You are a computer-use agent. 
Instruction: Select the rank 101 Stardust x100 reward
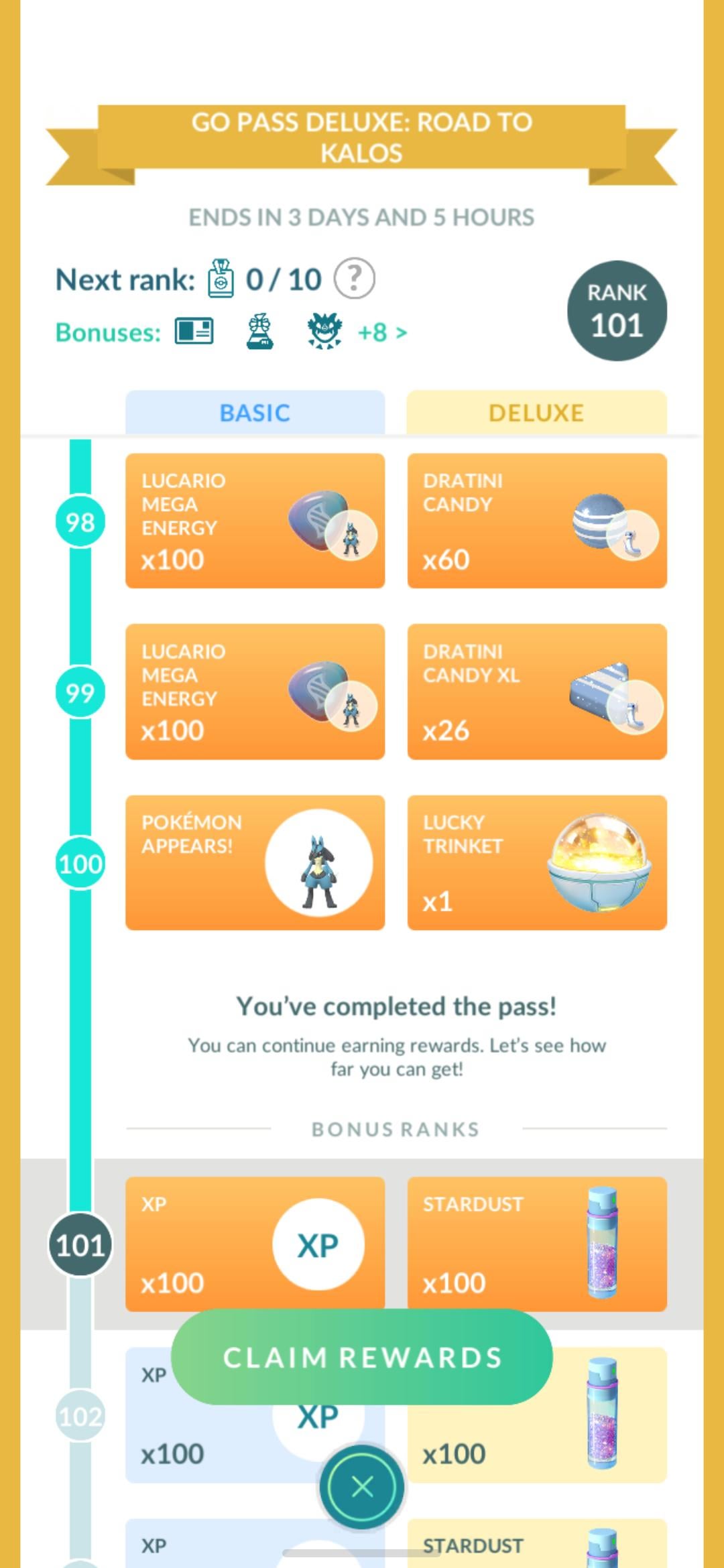536,1243
